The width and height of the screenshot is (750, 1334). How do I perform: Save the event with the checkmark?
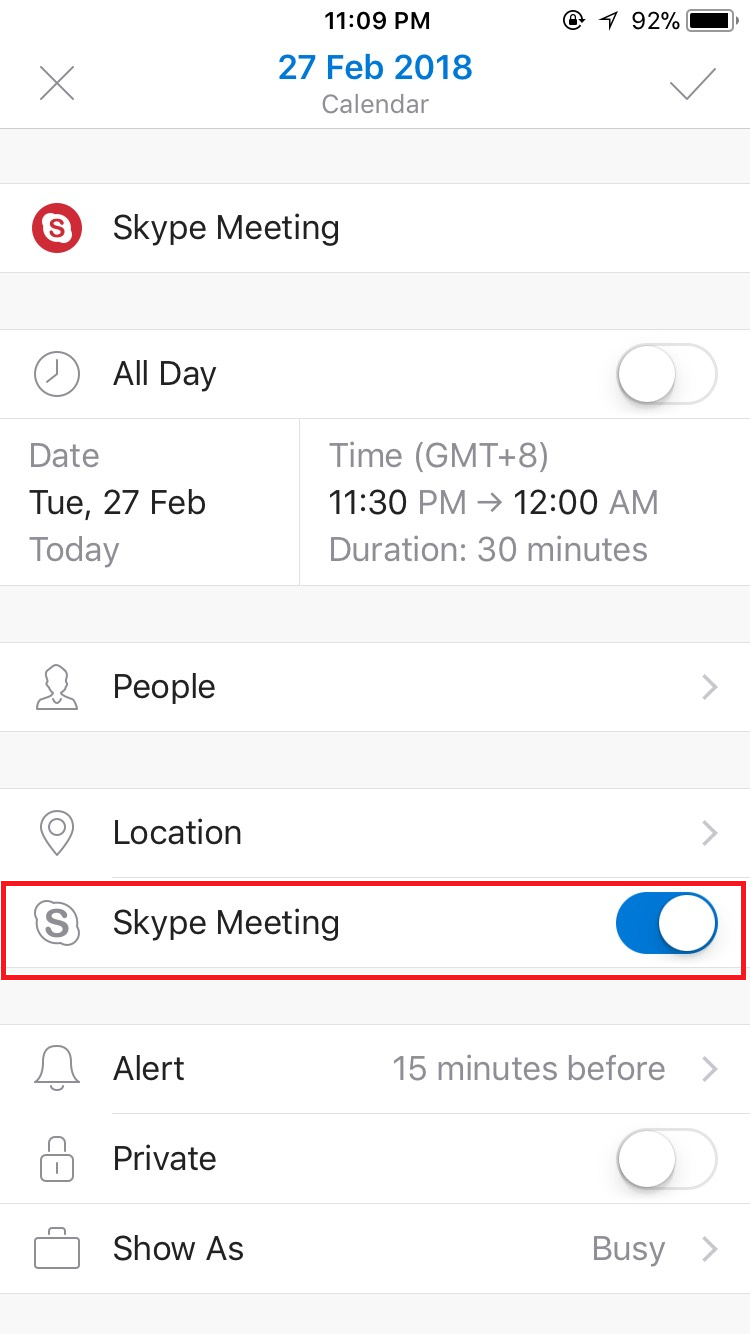click(x=693, y=84)
